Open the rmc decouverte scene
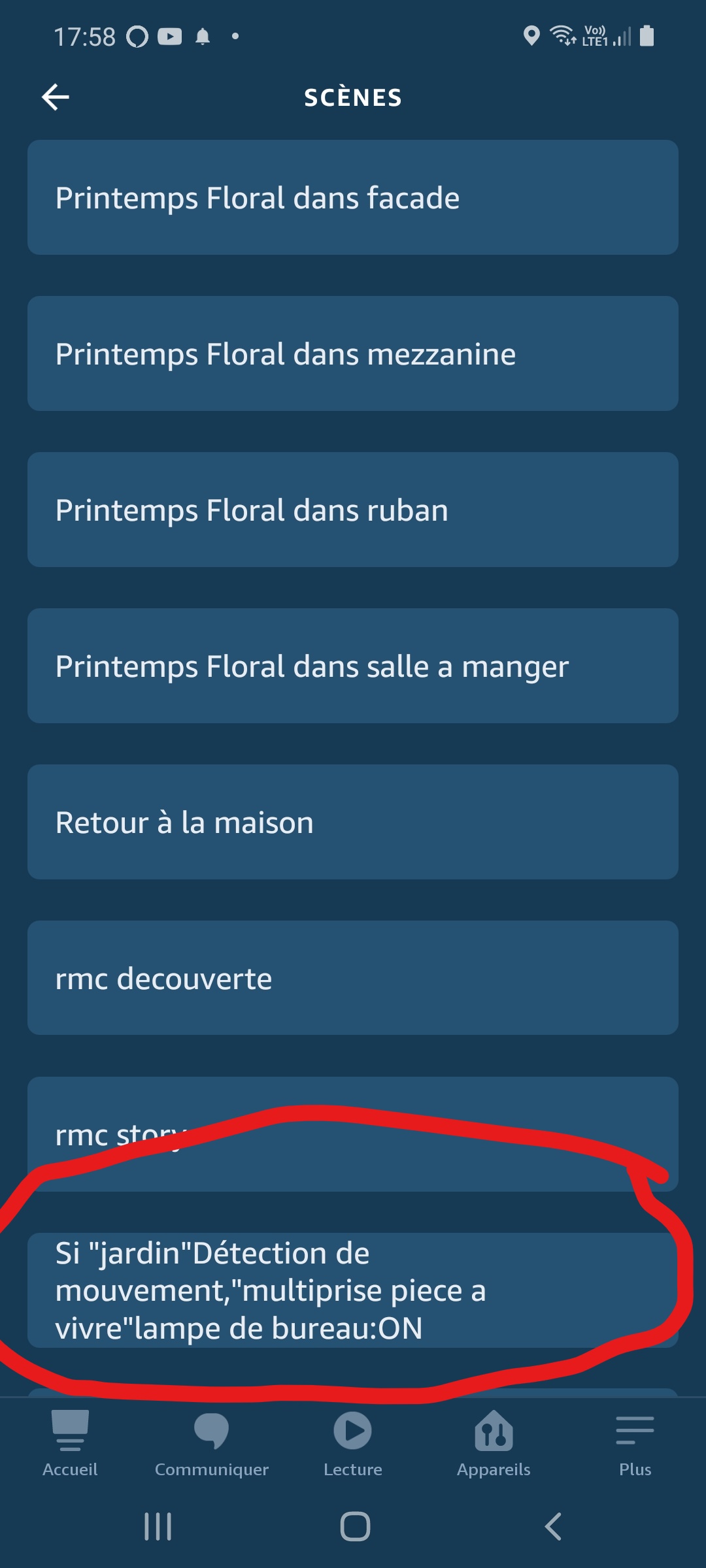This screenshot has width=706, height=1568. (353, 978)
